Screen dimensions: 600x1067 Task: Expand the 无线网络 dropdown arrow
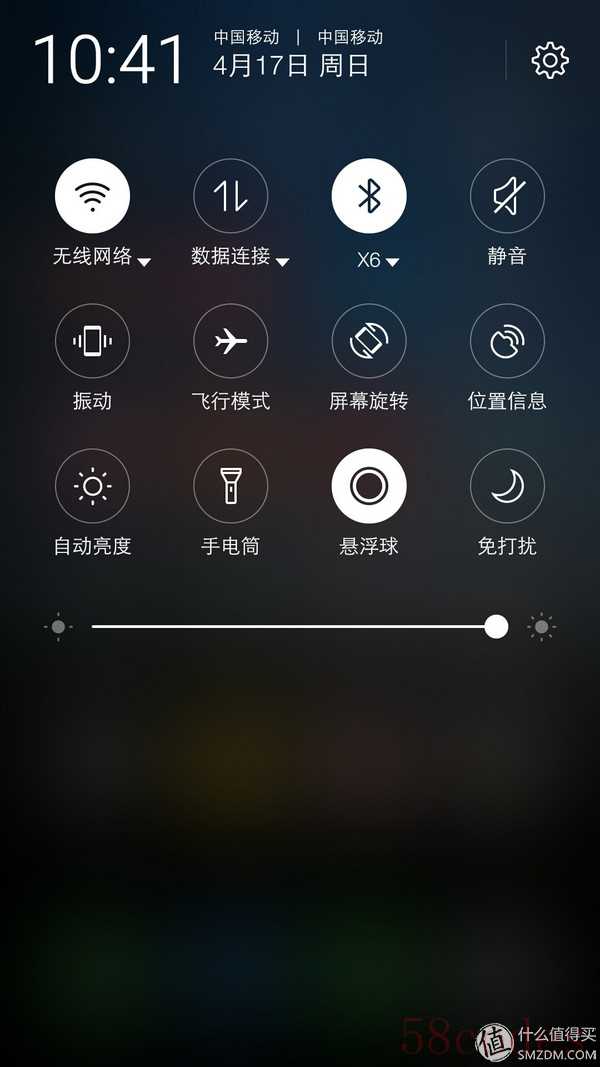[x=144, y=262]
